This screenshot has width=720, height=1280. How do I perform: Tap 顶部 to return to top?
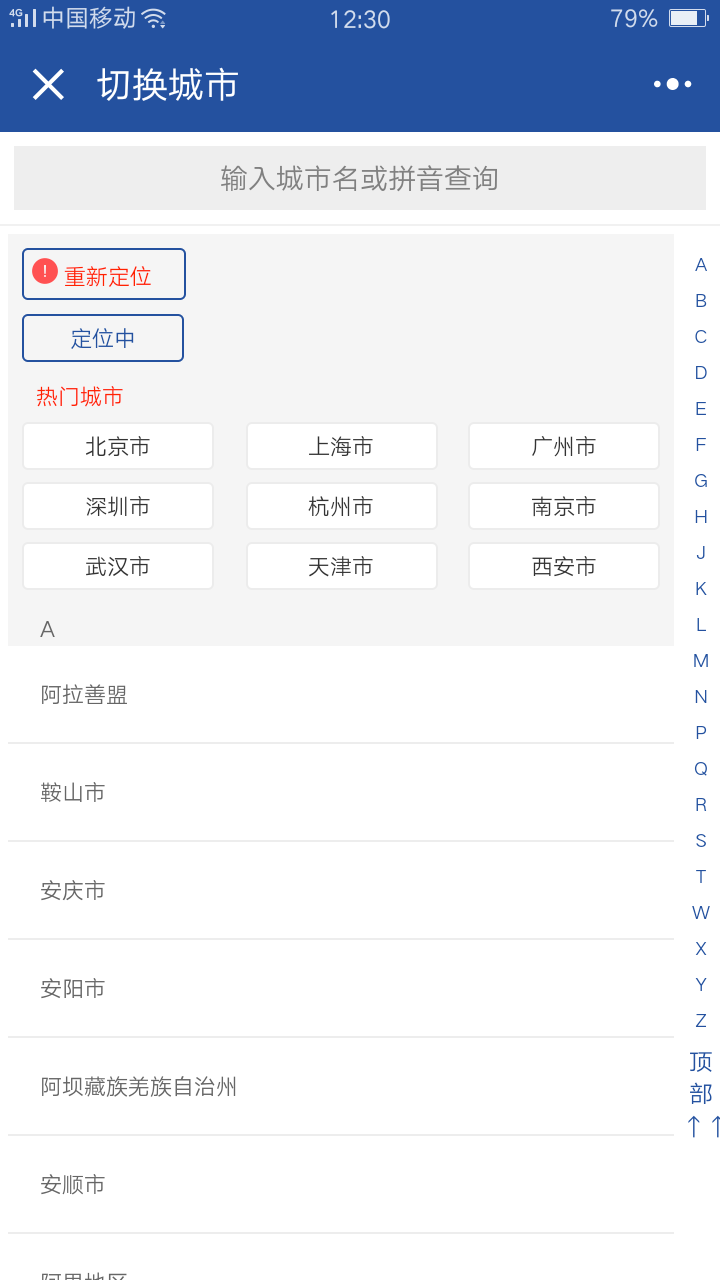(700, 1078)
